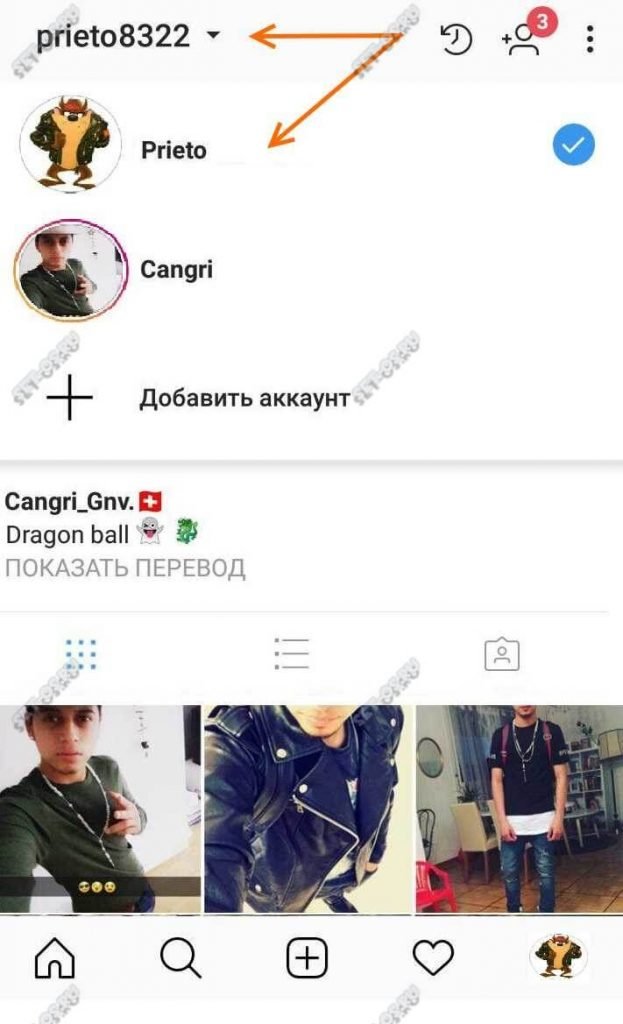Switch to the grid view tab

pyautogui.click(x=81, y=654)
